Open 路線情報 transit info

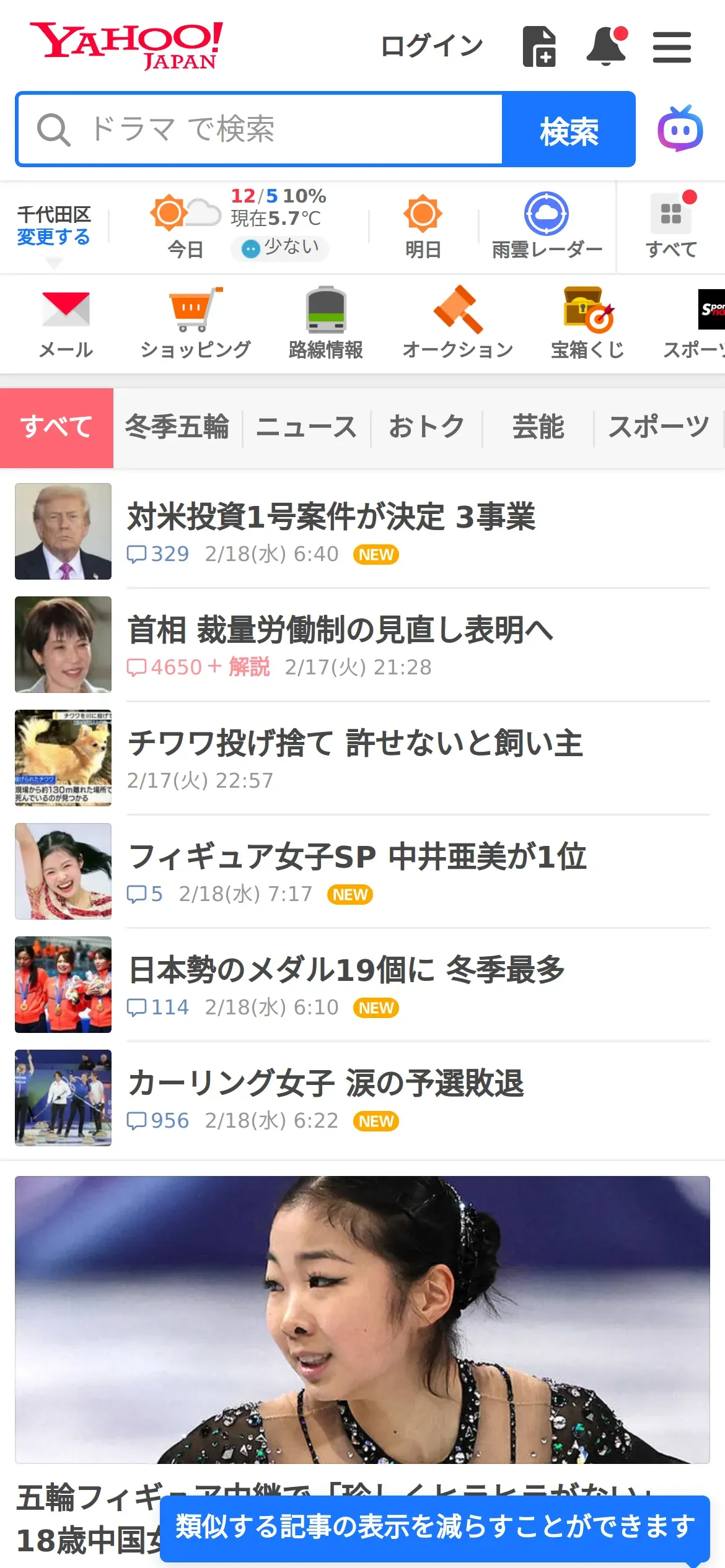(326, 323)
